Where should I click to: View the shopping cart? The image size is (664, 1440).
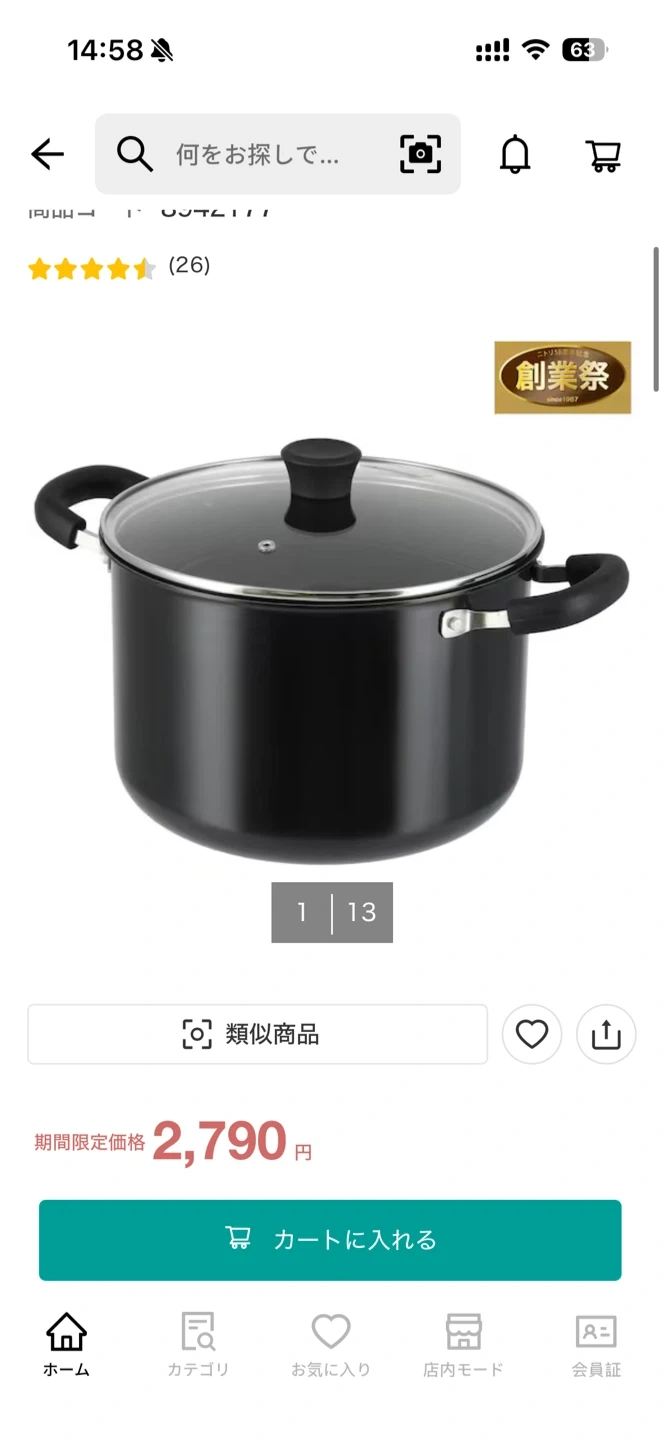[x=603, y=154]
